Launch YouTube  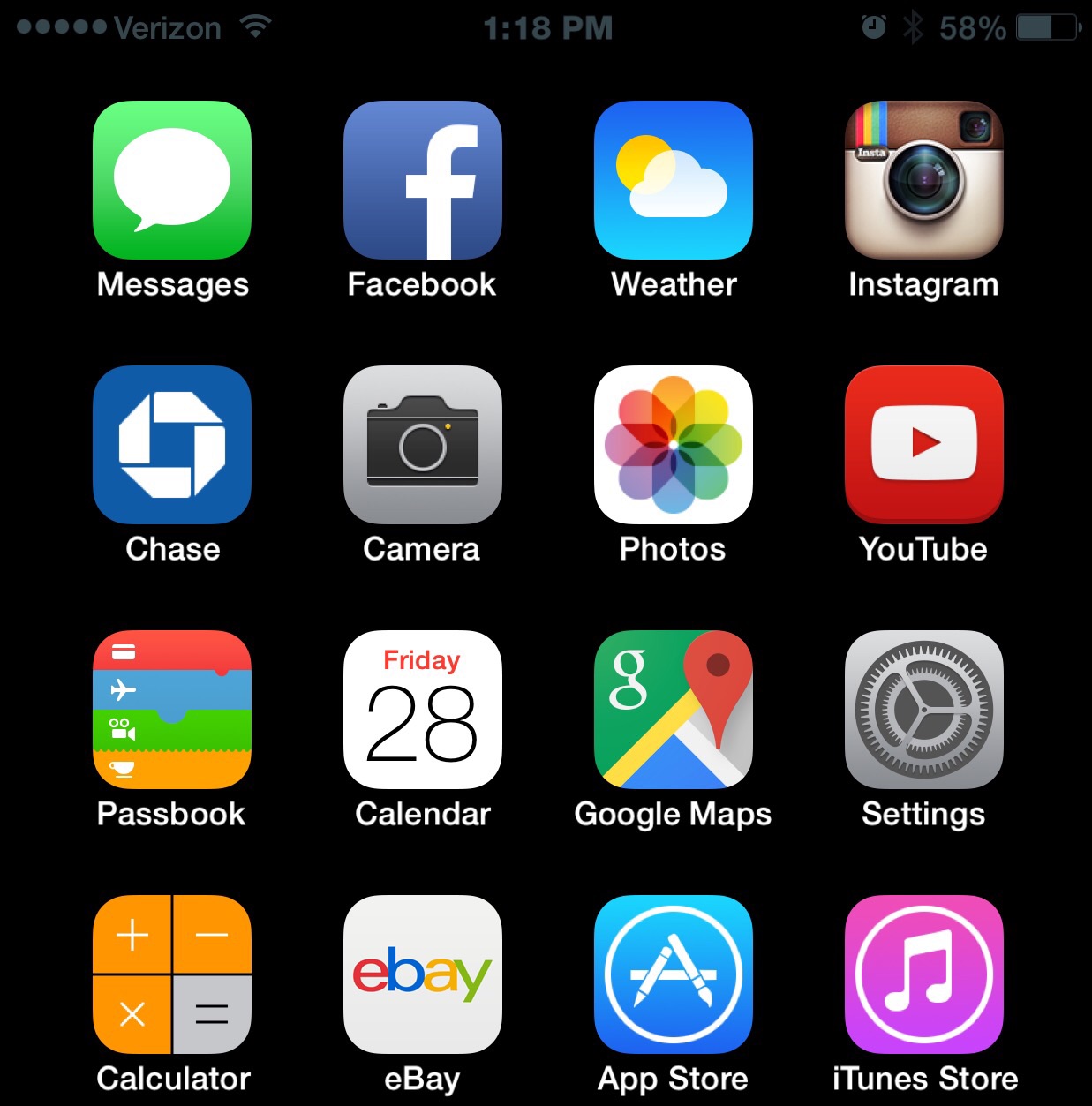click(924, 445)
